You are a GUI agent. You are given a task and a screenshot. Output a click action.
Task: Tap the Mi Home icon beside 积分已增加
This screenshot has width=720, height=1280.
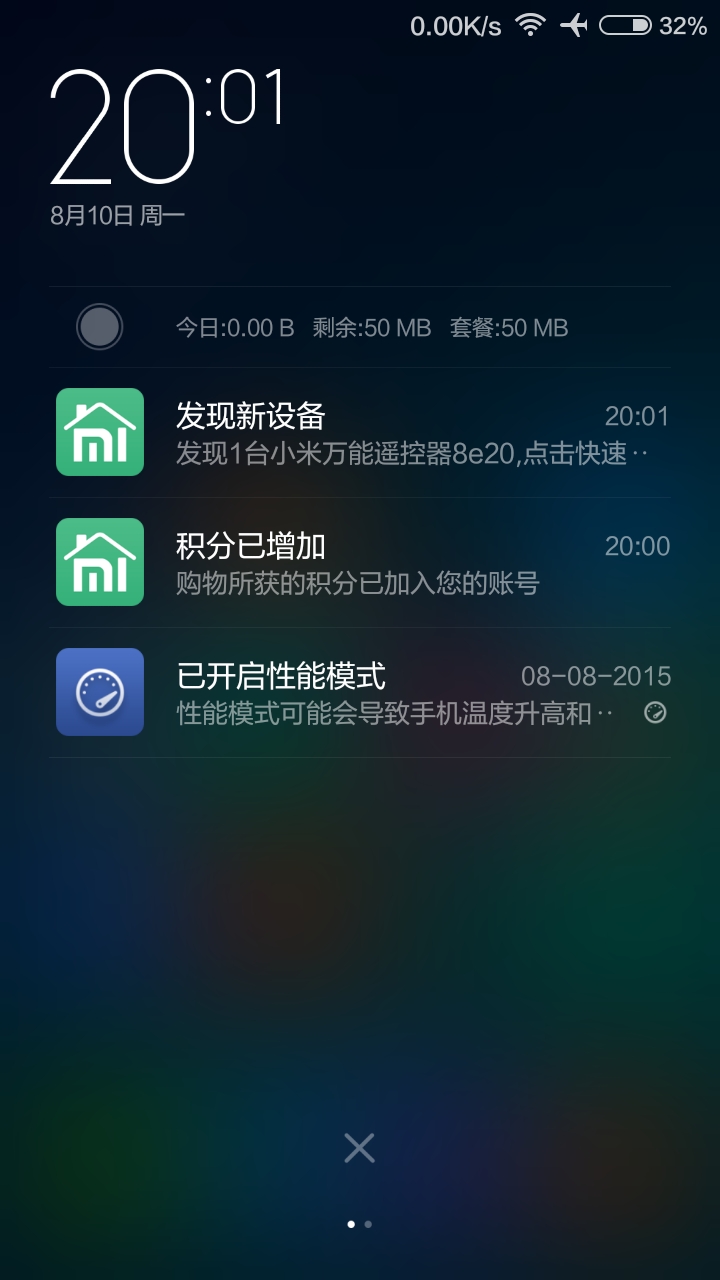pos(100,562)
